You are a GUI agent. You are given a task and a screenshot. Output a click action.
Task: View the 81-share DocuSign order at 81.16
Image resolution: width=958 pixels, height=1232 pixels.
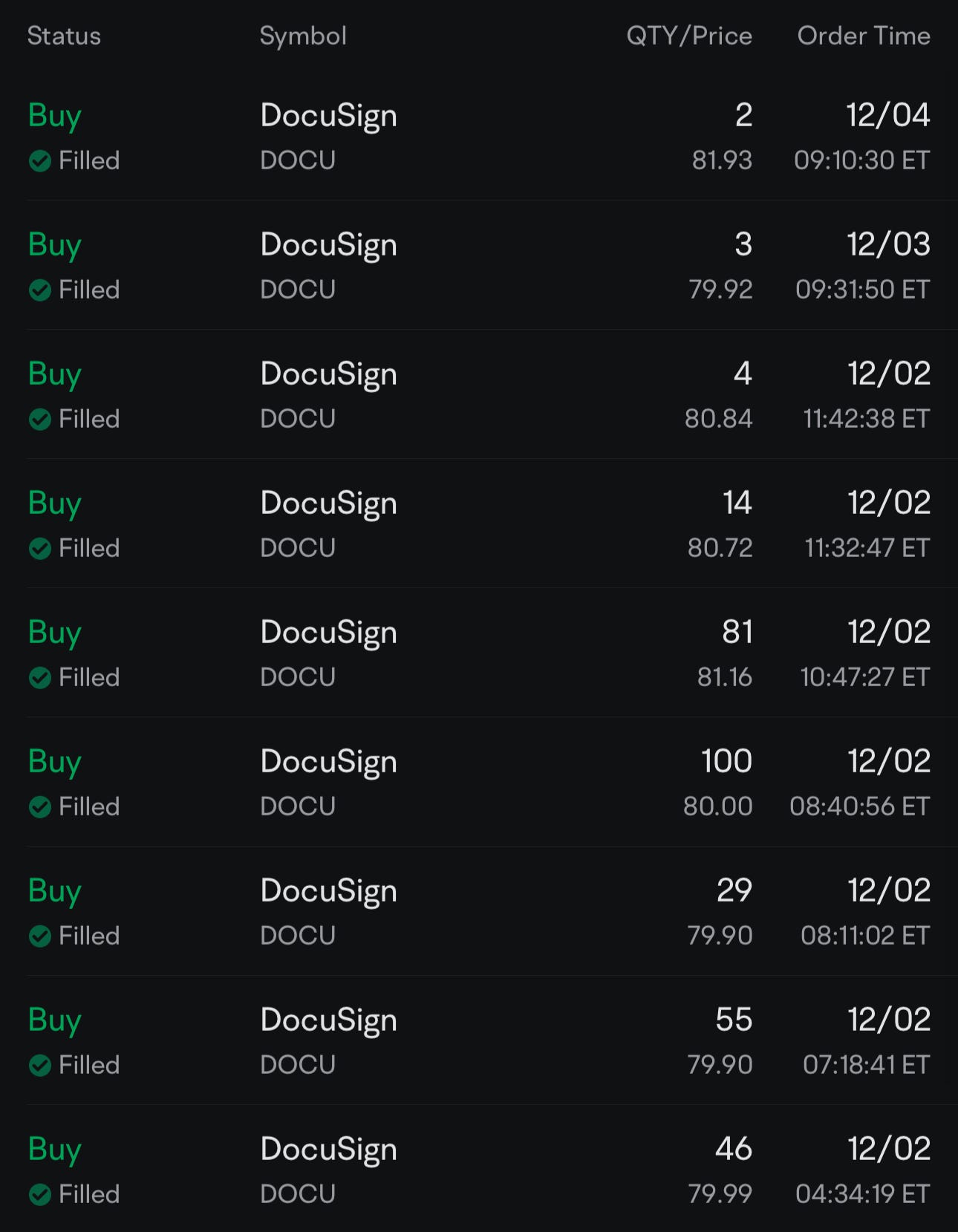point(479,653)
